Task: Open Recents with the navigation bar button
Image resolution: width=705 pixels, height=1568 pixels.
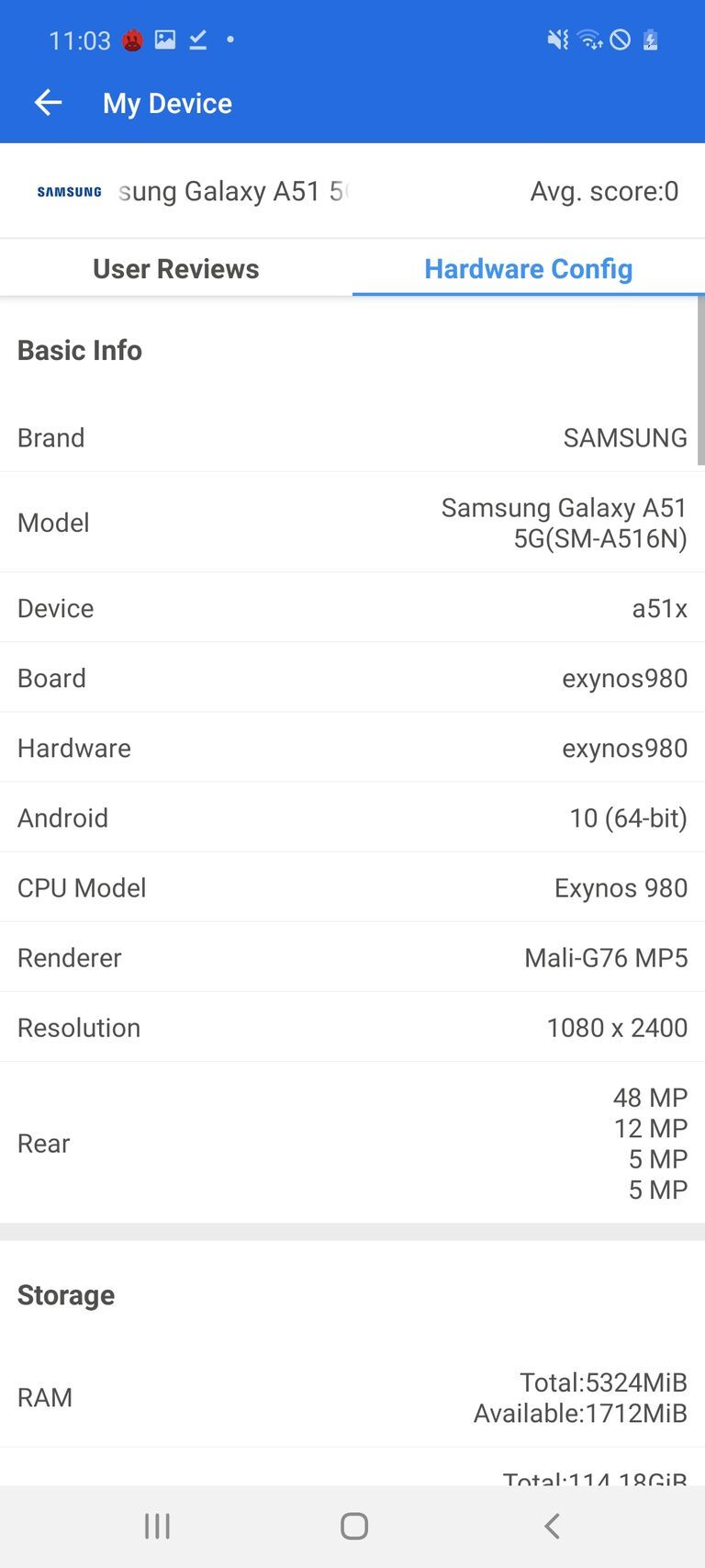Action: click(156, 1525)
